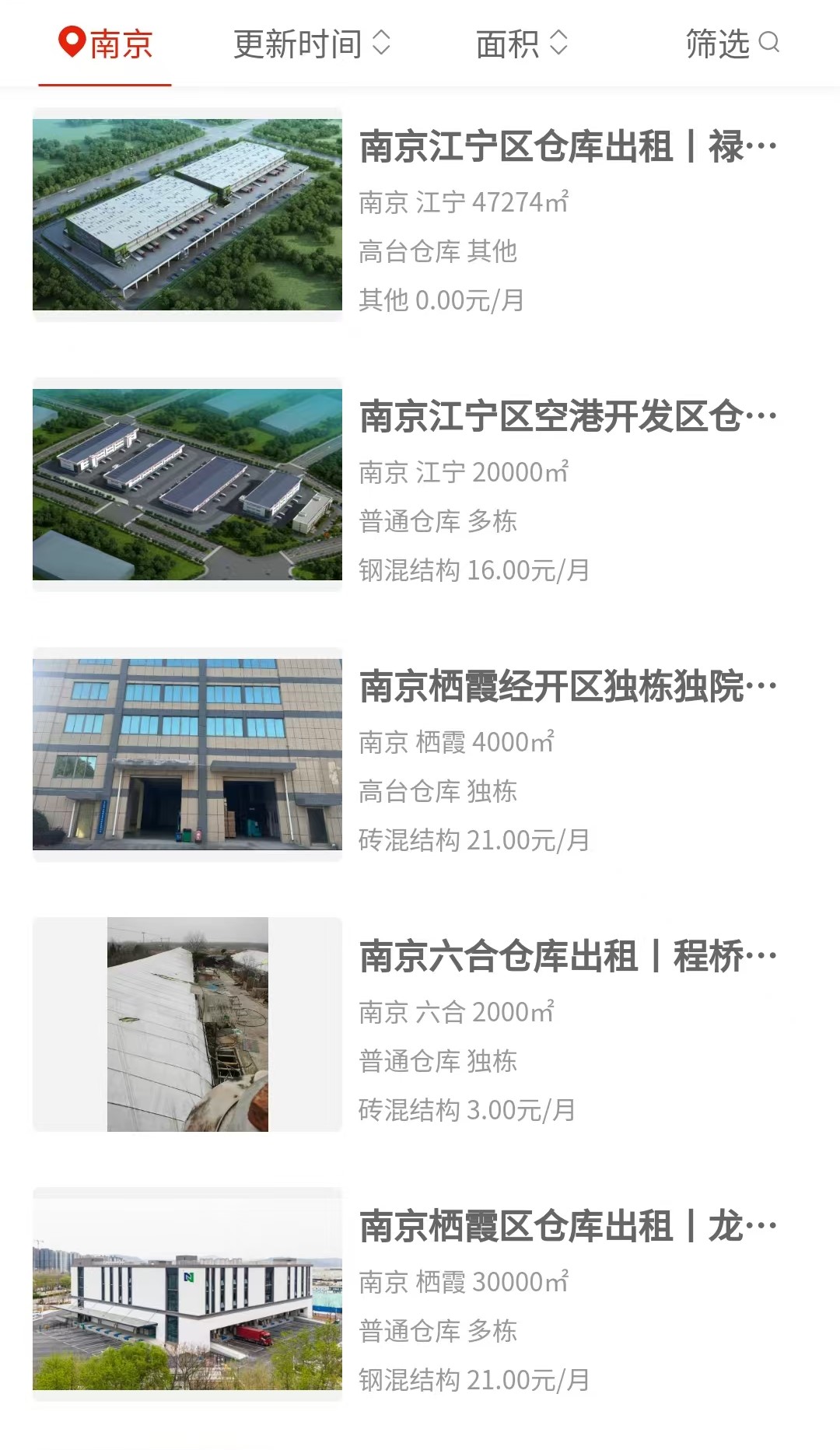View 南京江宁区空港开发区 20000㎡ warehouse listing
840x1450 pixels.
(x=420, y=485)
